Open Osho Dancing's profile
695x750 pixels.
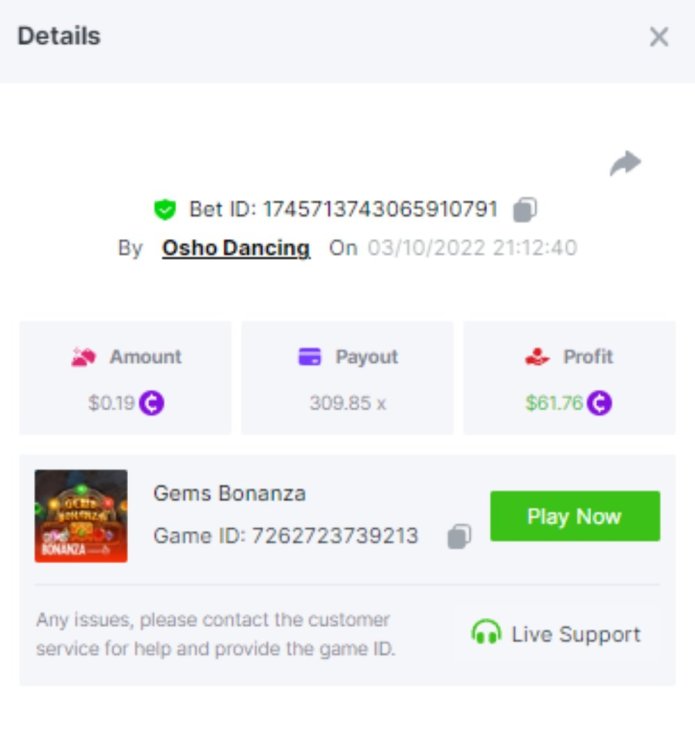236,248
